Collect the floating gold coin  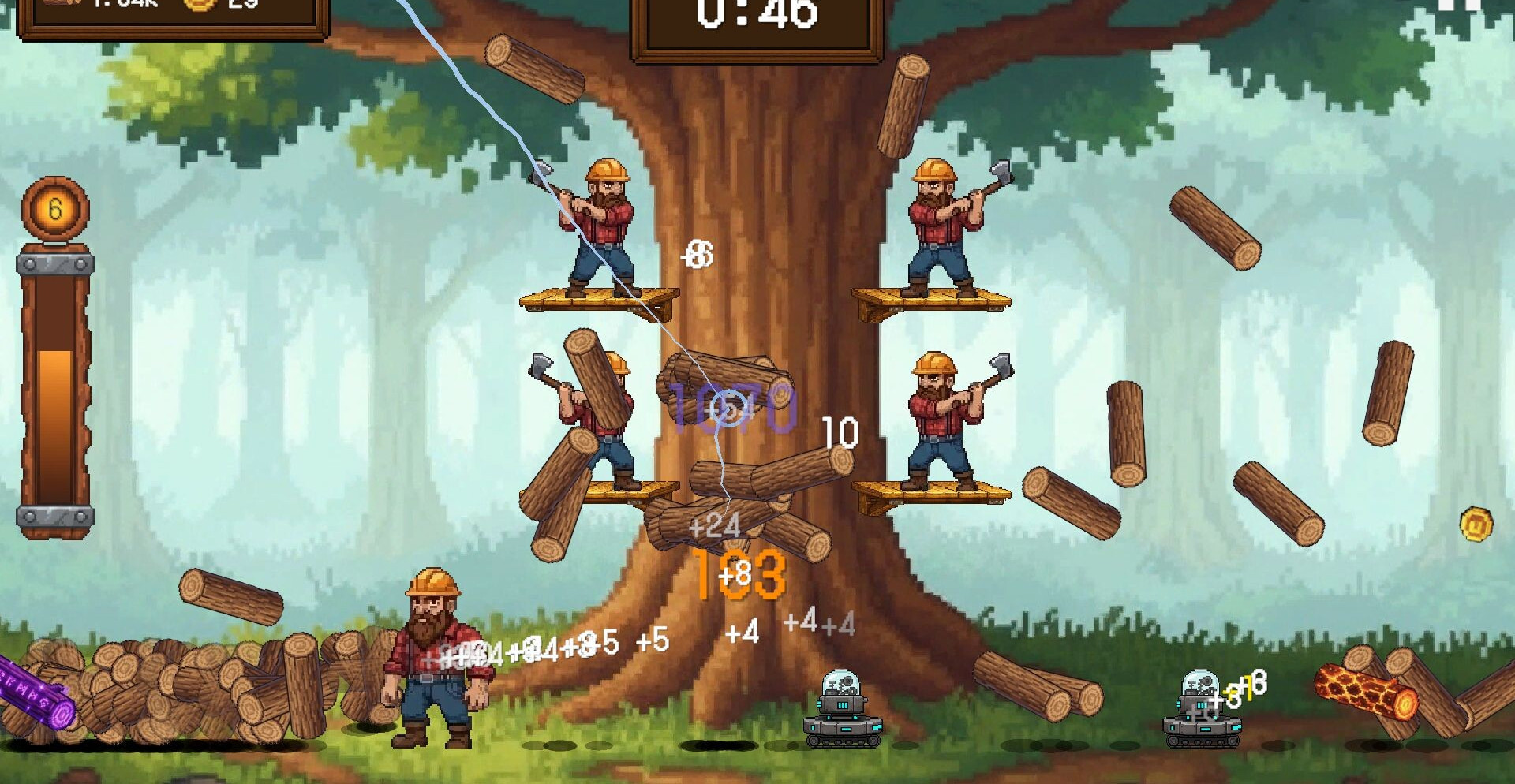[1476, 524]
